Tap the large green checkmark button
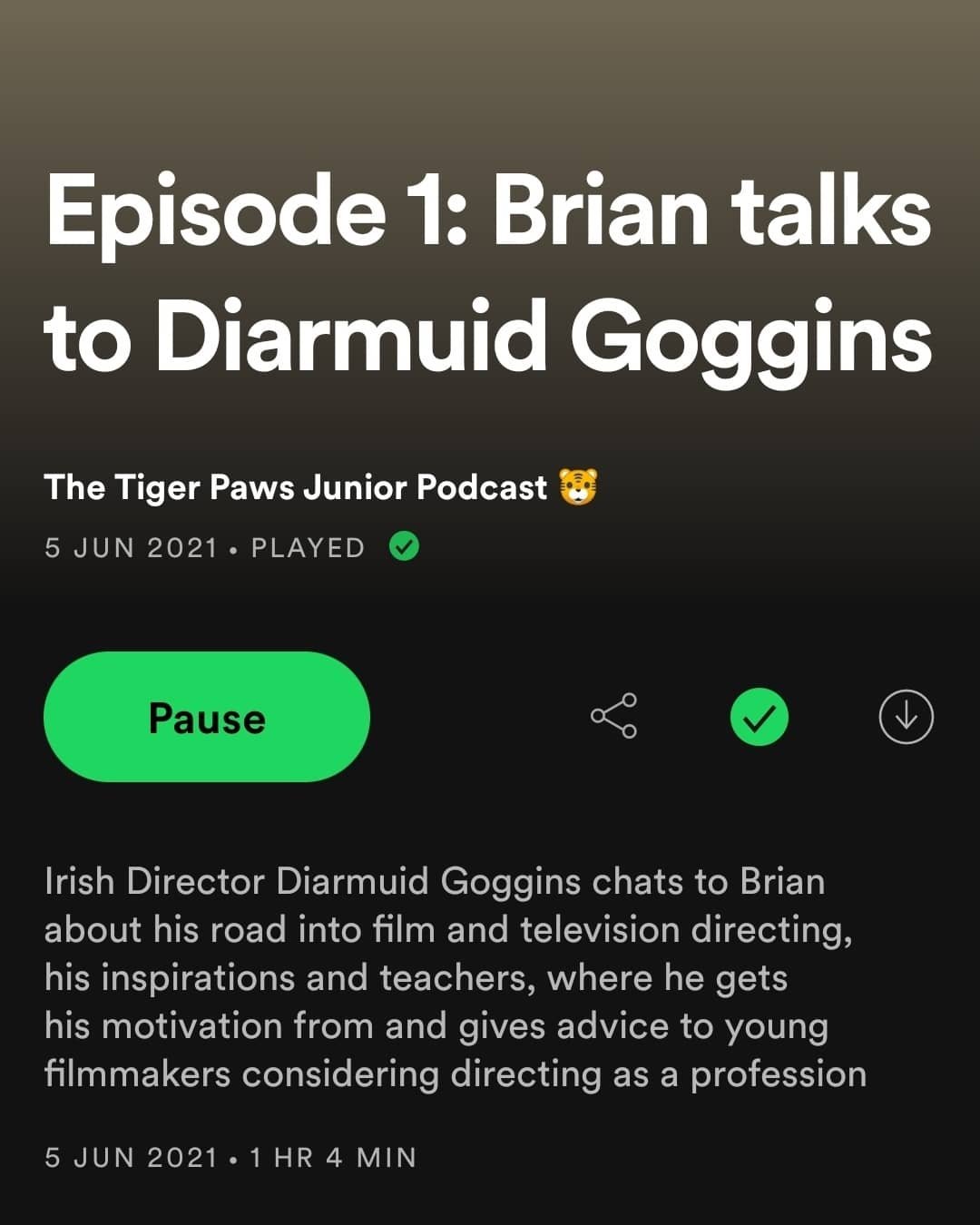The height and width of the screenshot is (1225, 980). (x=759, y=717)
